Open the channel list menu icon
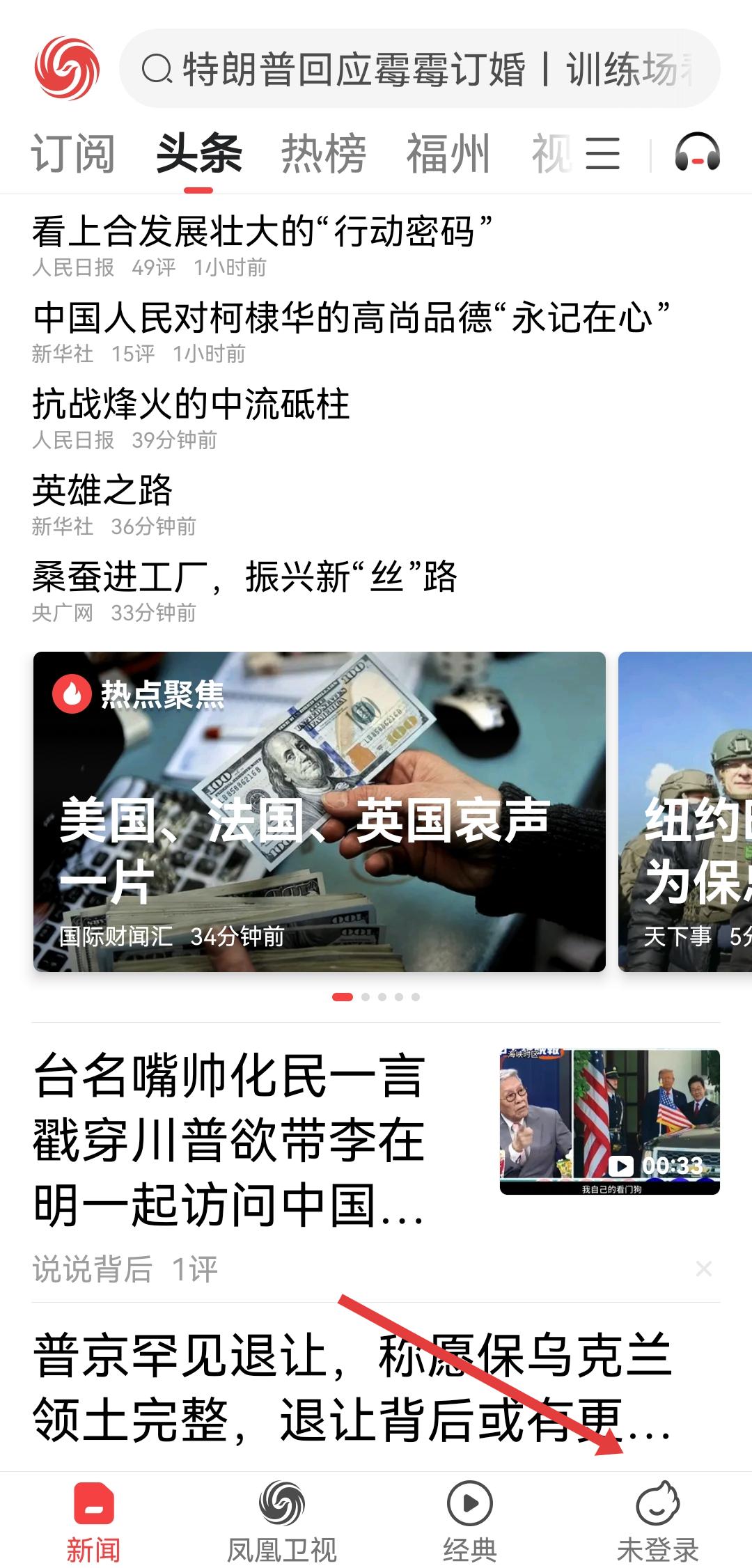The width and height of the screenshot is (752, 1568). (602, 154)
